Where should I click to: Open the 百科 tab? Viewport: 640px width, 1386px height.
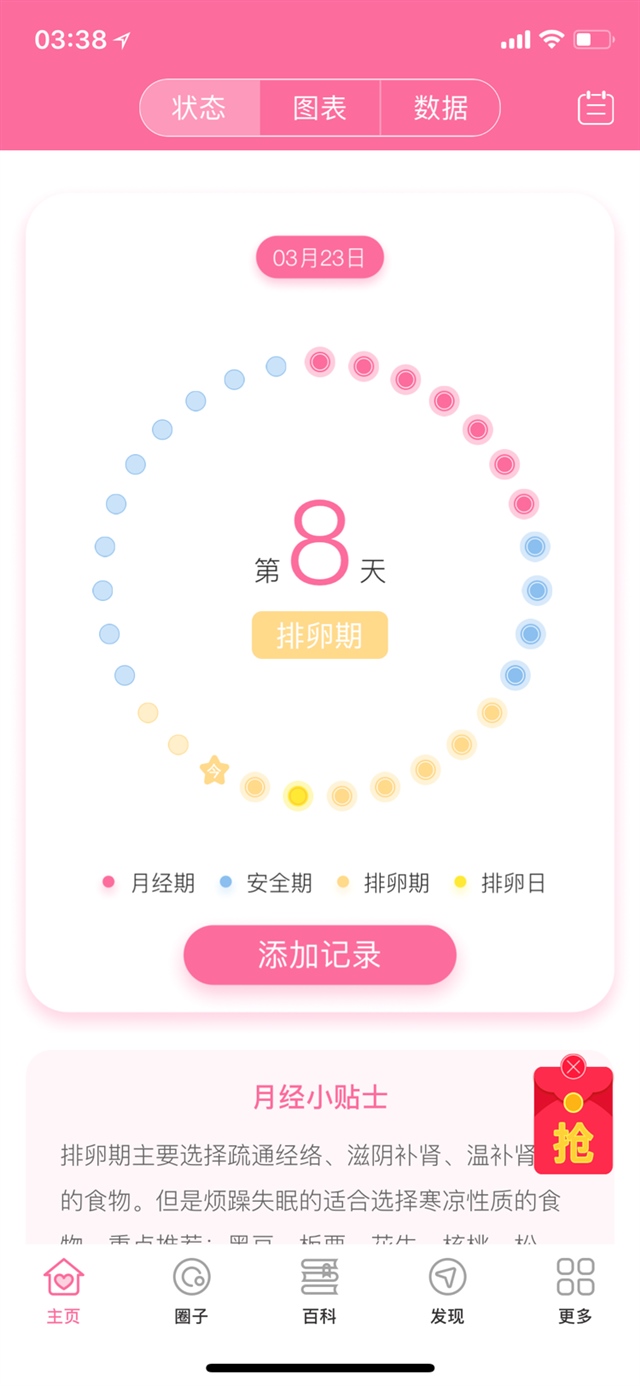pos(319,1290)
